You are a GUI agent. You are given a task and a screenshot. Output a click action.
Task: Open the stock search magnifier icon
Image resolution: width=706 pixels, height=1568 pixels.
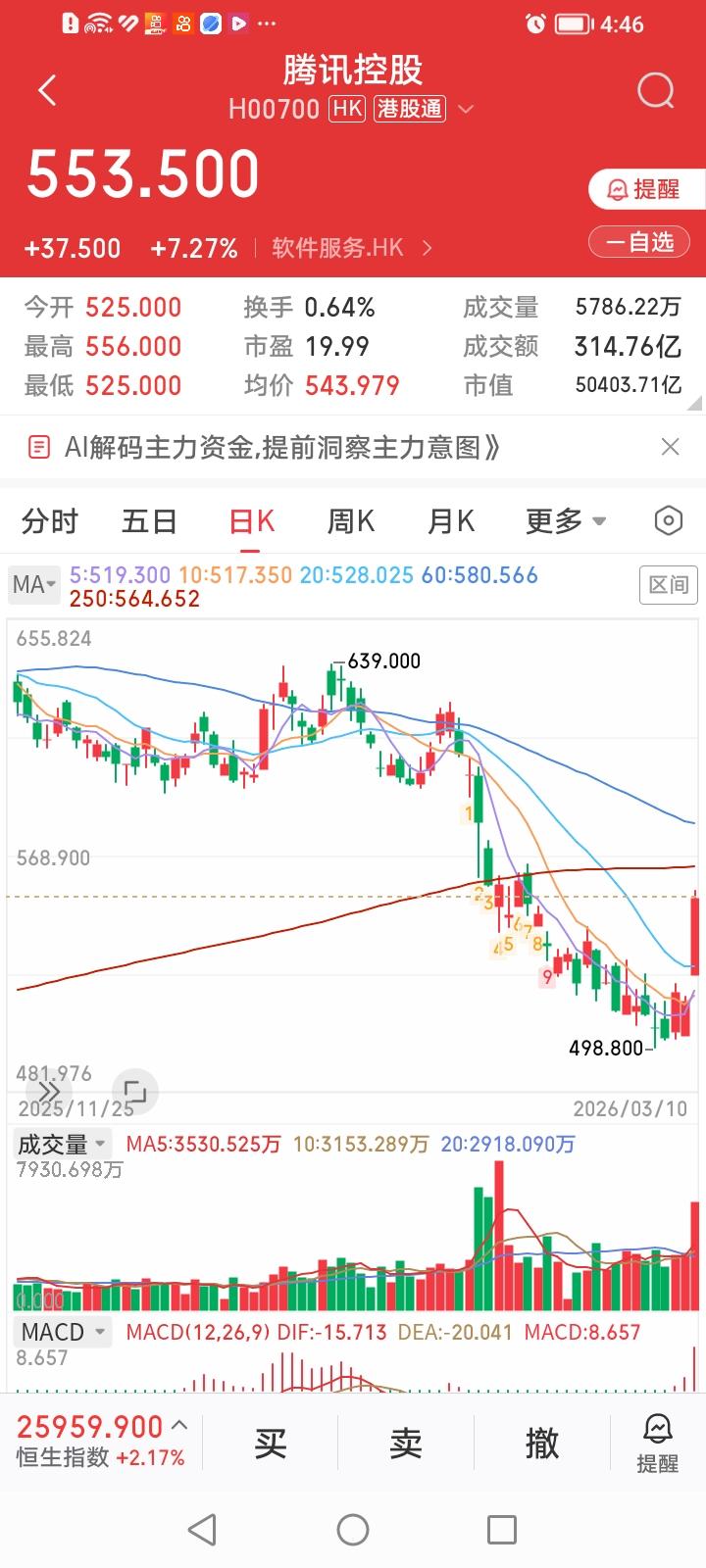click(655, 90)
